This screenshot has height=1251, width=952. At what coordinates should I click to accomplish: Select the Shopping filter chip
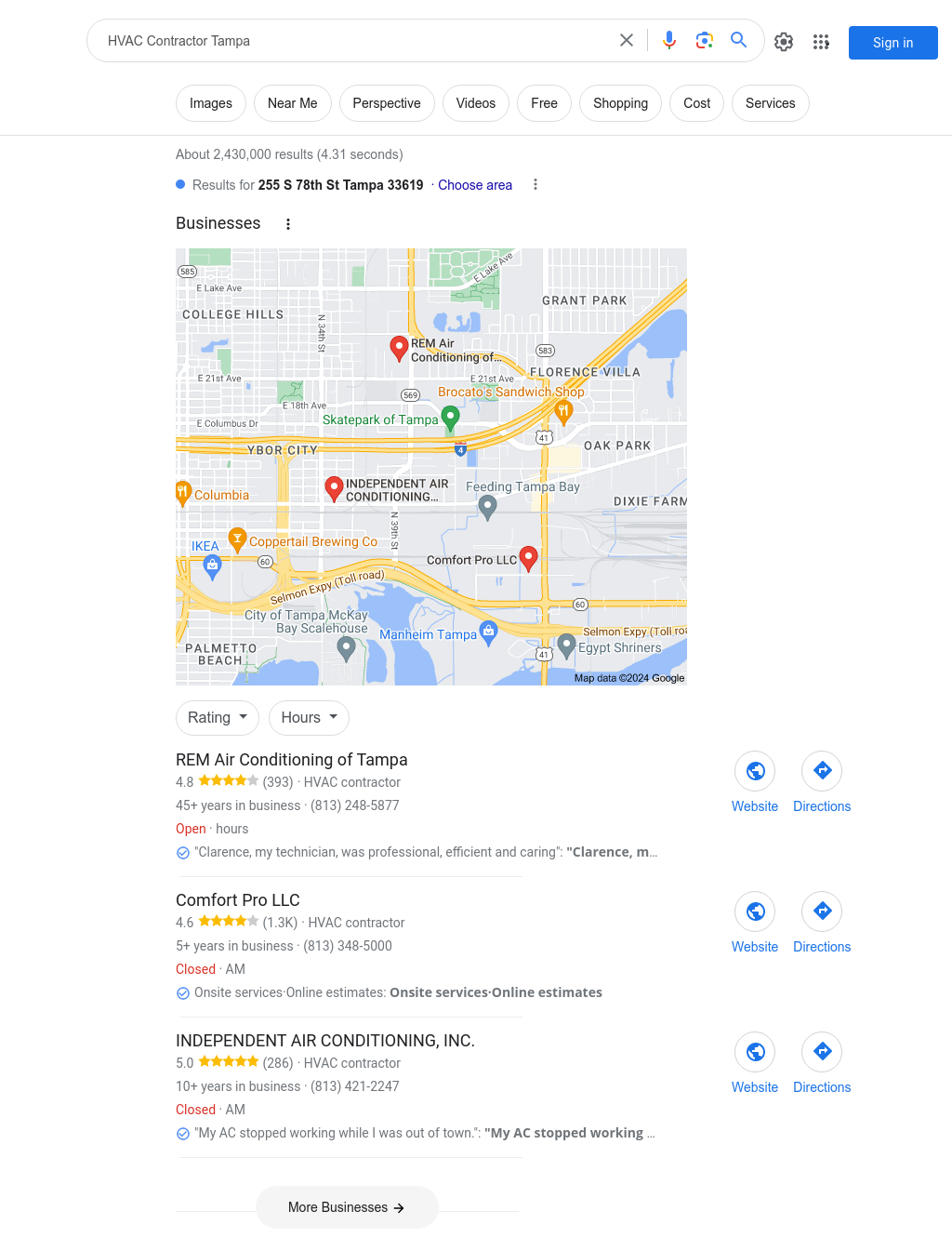point(620,103)
